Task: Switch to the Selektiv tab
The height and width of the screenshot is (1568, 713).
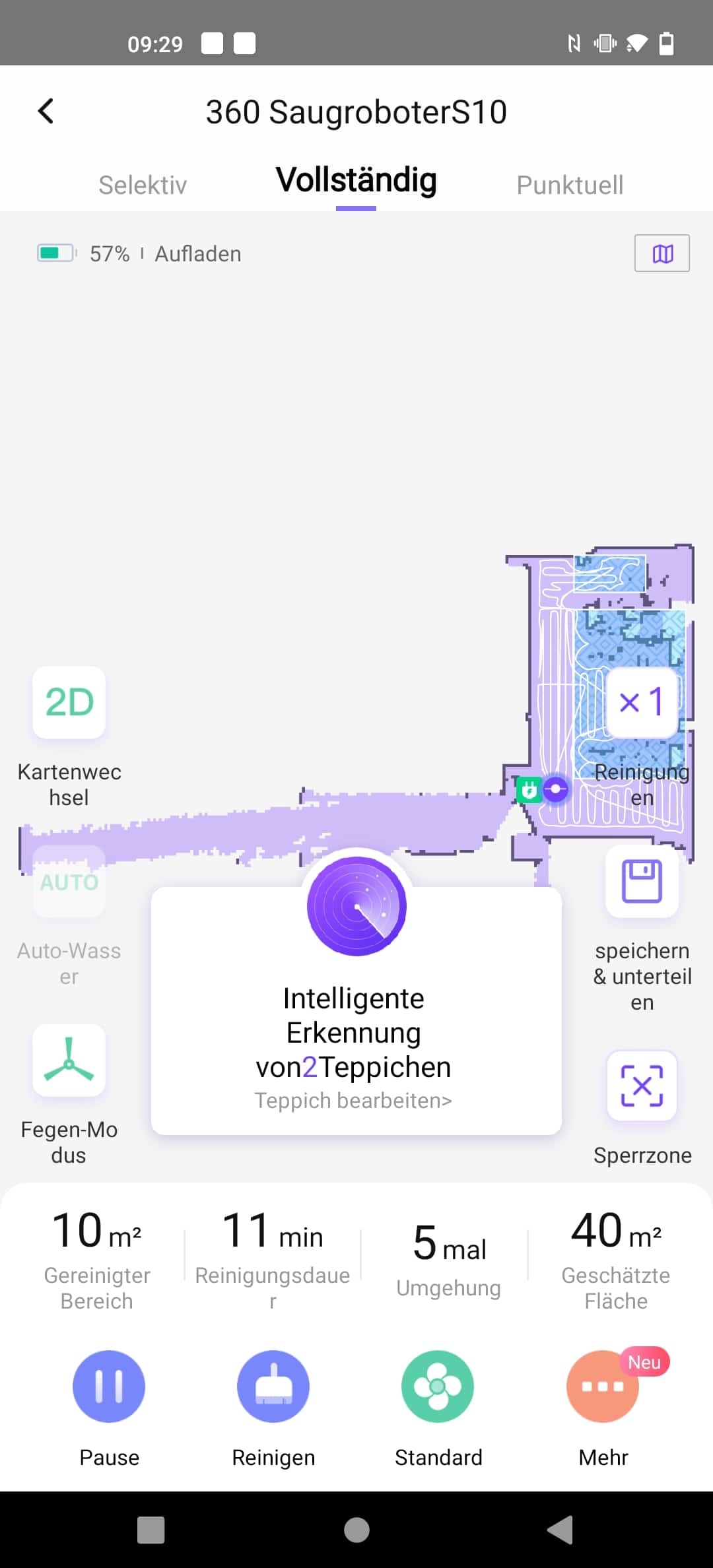Action: point(143,185)
